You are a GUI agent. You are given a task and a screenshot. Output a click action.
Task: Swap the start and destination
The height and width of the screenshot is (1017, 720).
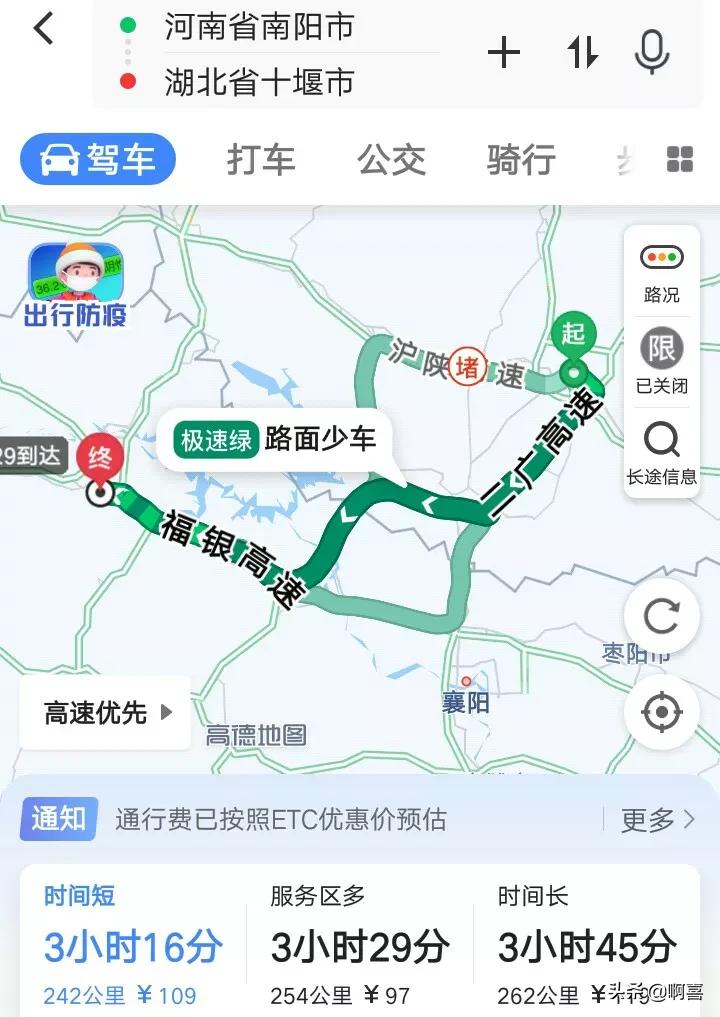(x=583, y=53)
